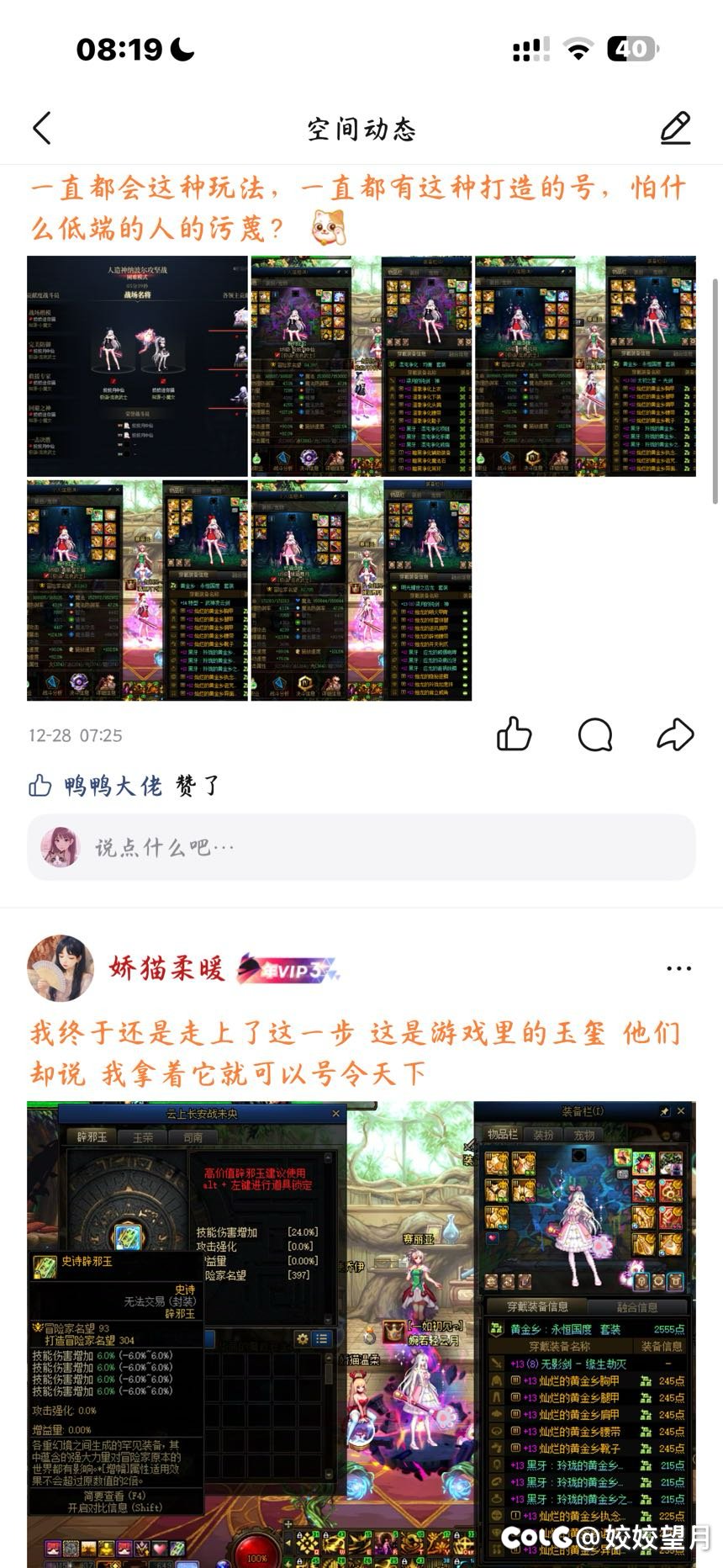Go back from 空间动态
The image size is (723, 1568).
[x=42, y=129]
